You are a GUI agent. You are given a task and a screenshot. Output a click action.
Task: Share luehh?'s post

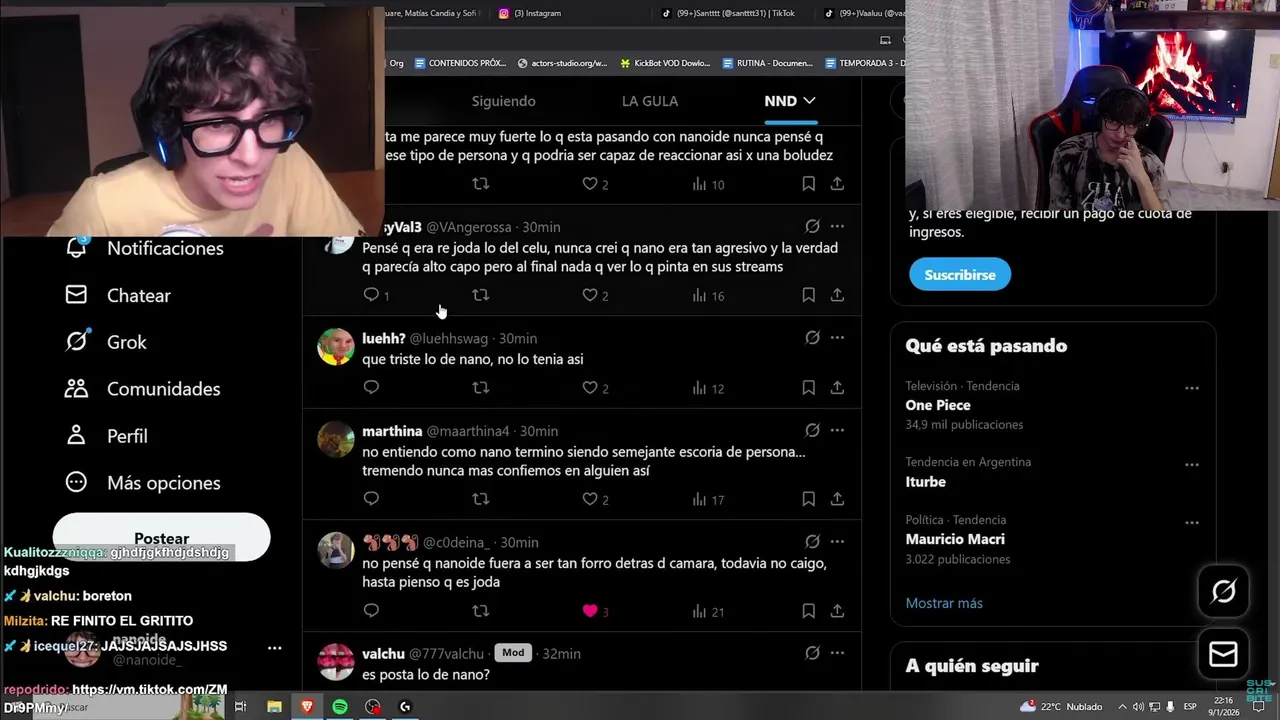tap(837, 388)
